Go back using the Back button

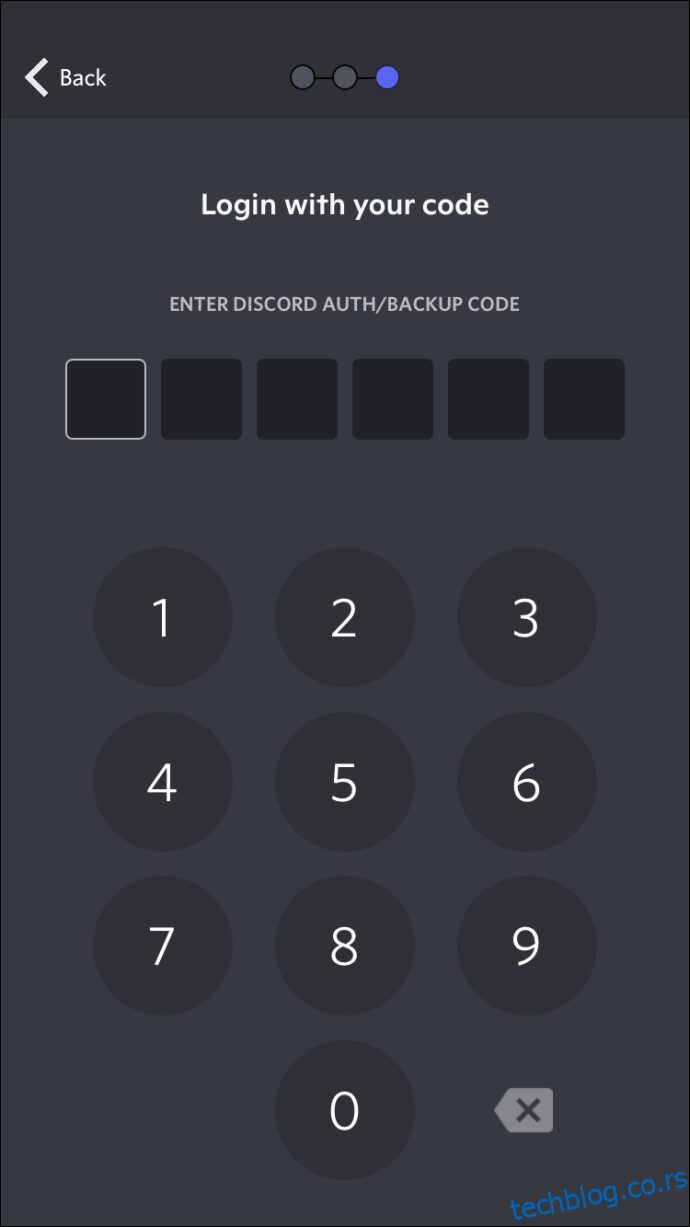point(66,77)
